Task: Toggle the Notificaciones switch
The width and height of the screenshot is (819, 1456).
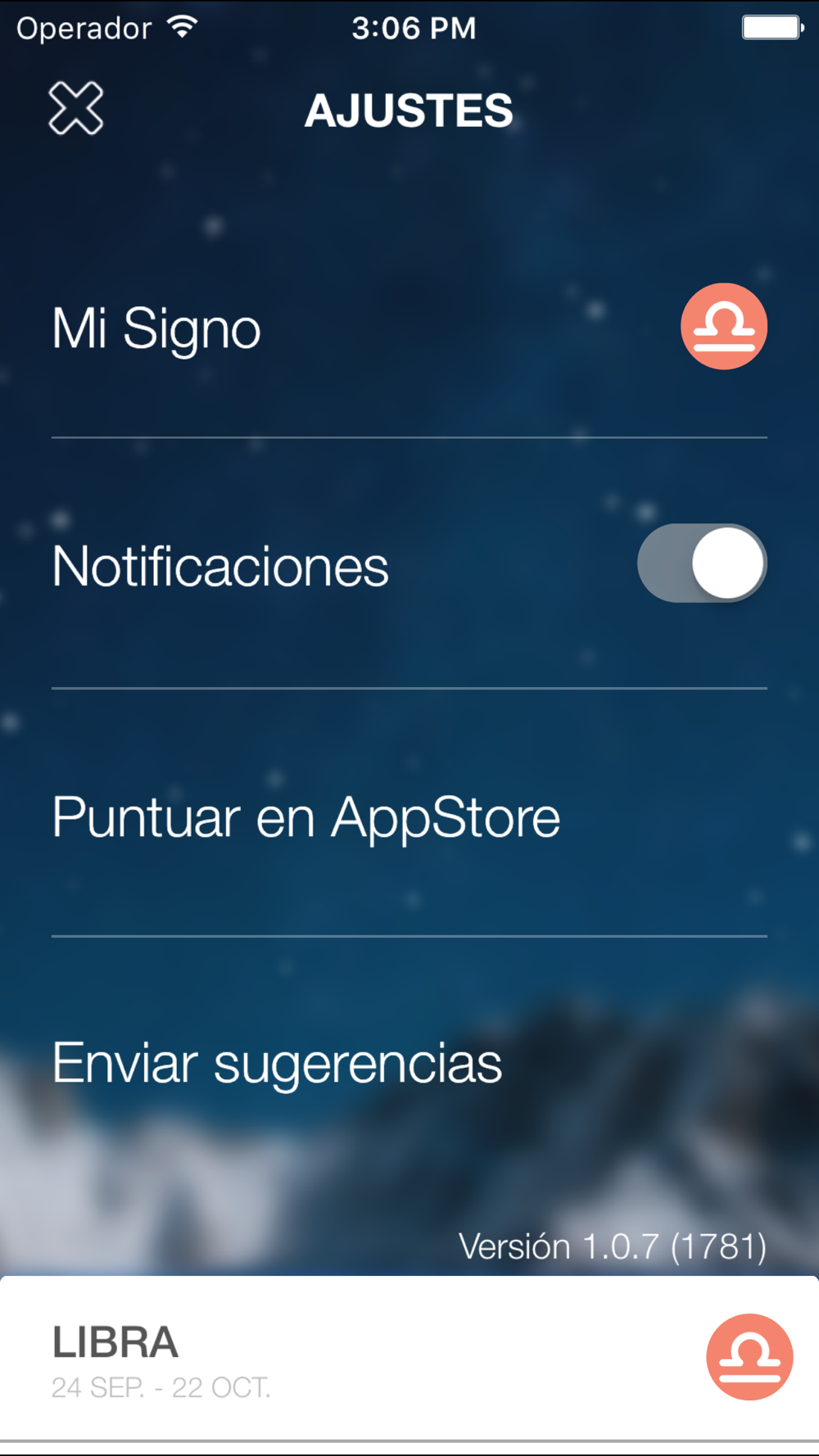Action: coord(702,563)
